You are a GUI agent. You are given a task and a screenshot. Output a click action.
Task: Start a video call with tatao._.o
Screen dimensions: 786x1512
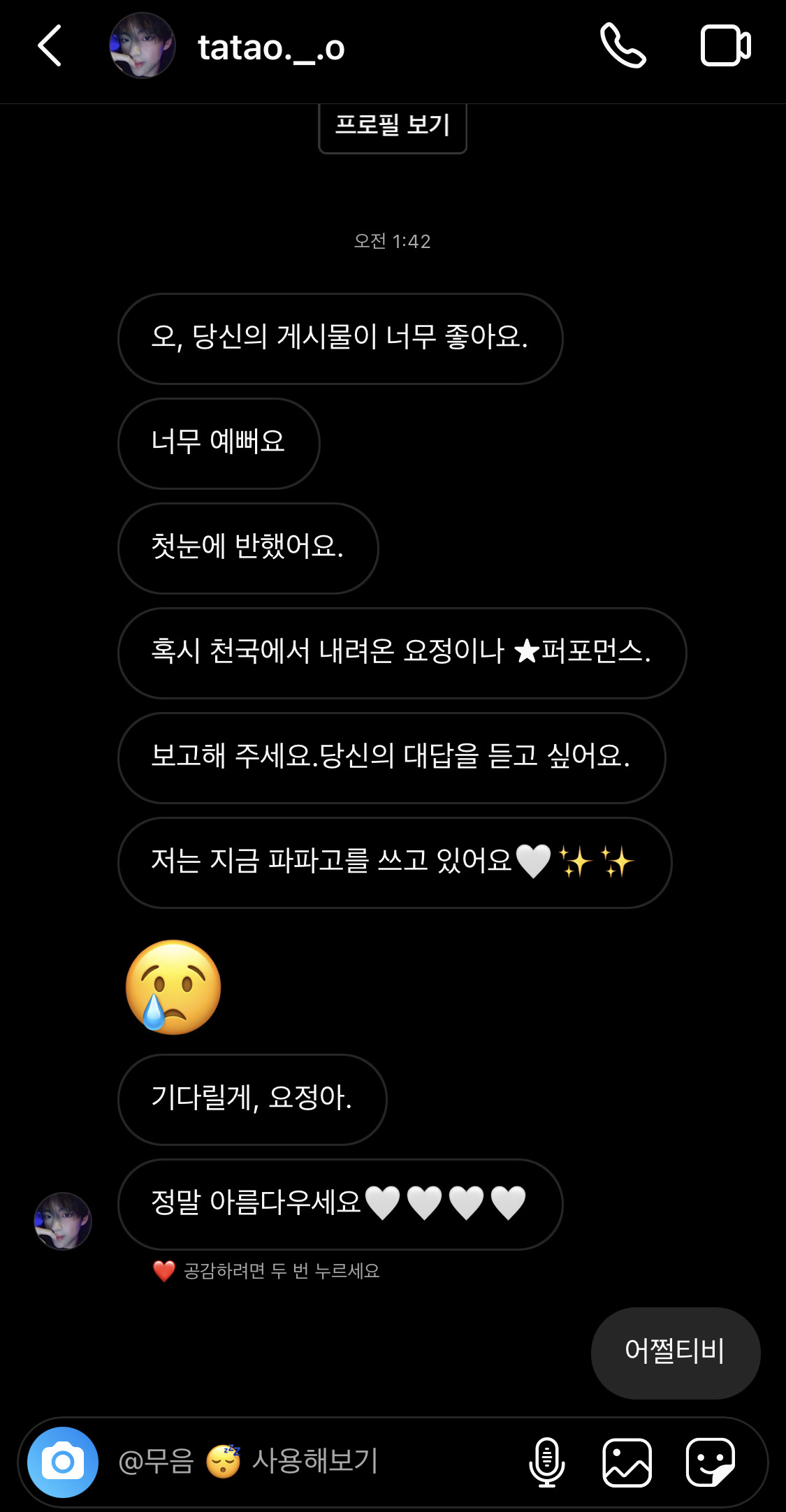pyautogui.click(x=725, y=46)
